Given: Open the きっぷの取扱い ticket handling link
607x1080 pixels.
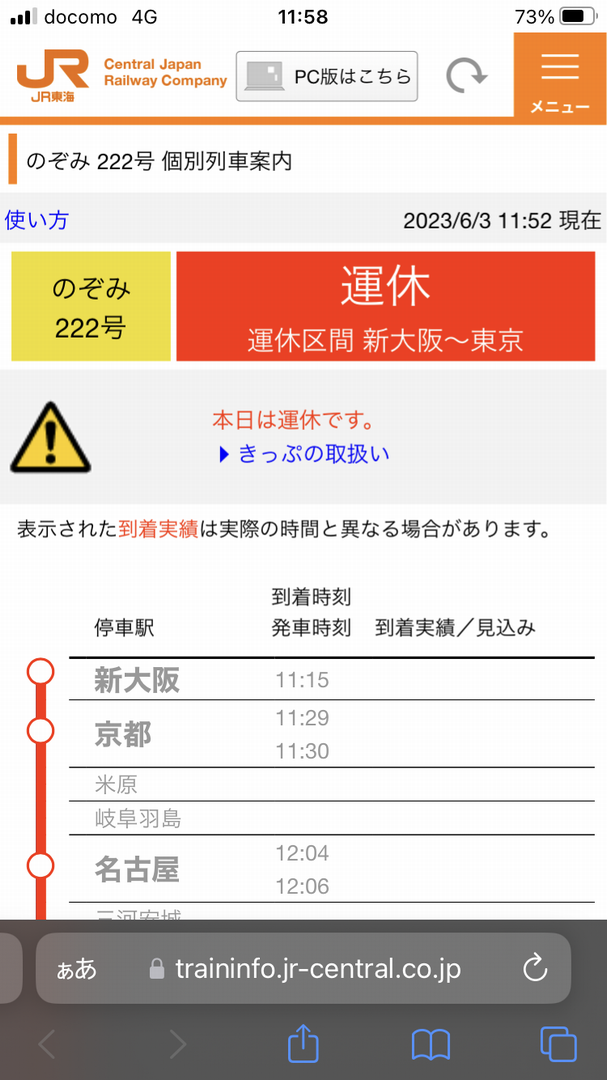Looking at the screenshot, I should tap(304, 454).
